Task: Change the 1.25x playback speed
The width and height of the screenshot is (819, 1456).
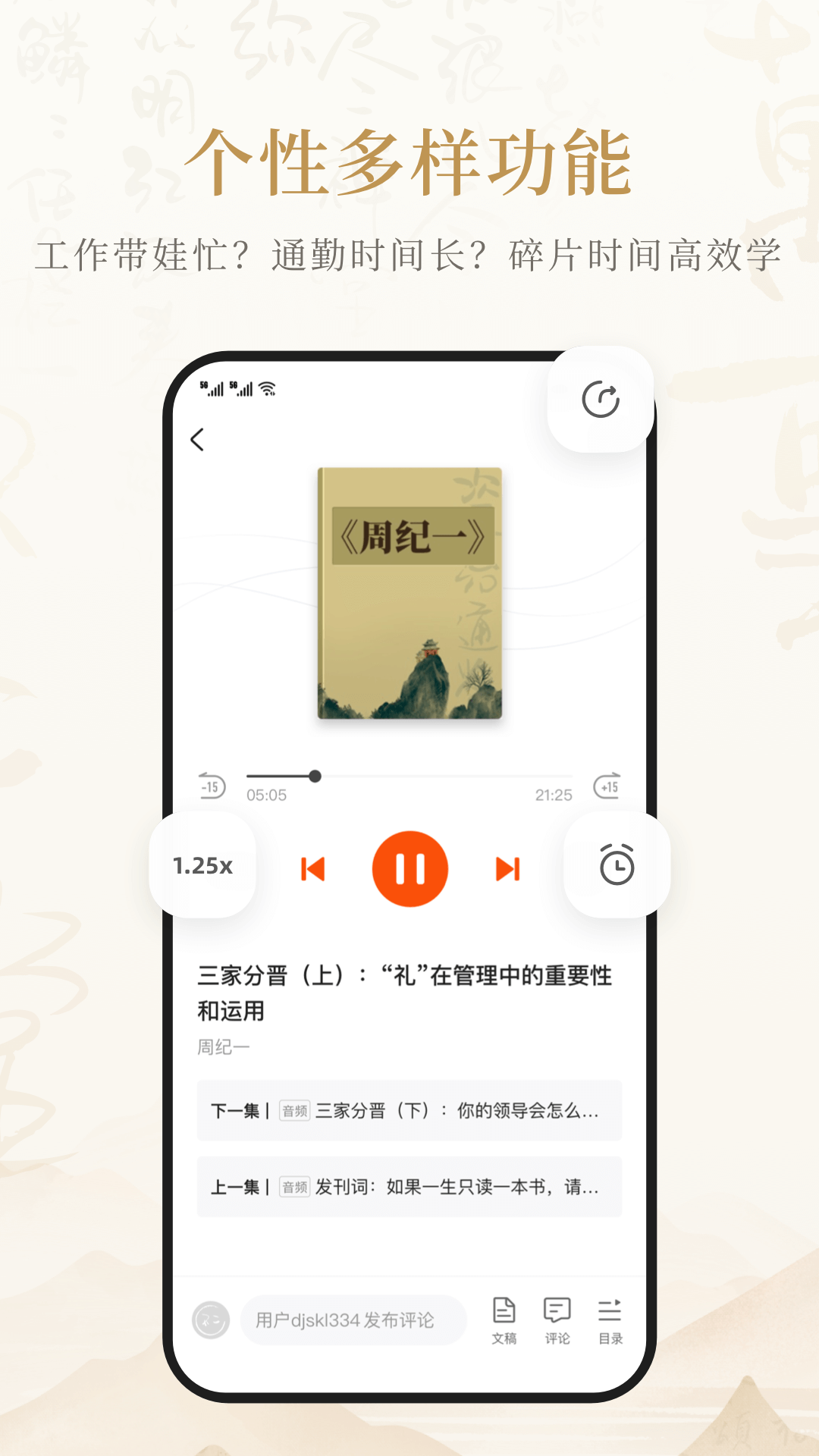Action: [202, 867]
